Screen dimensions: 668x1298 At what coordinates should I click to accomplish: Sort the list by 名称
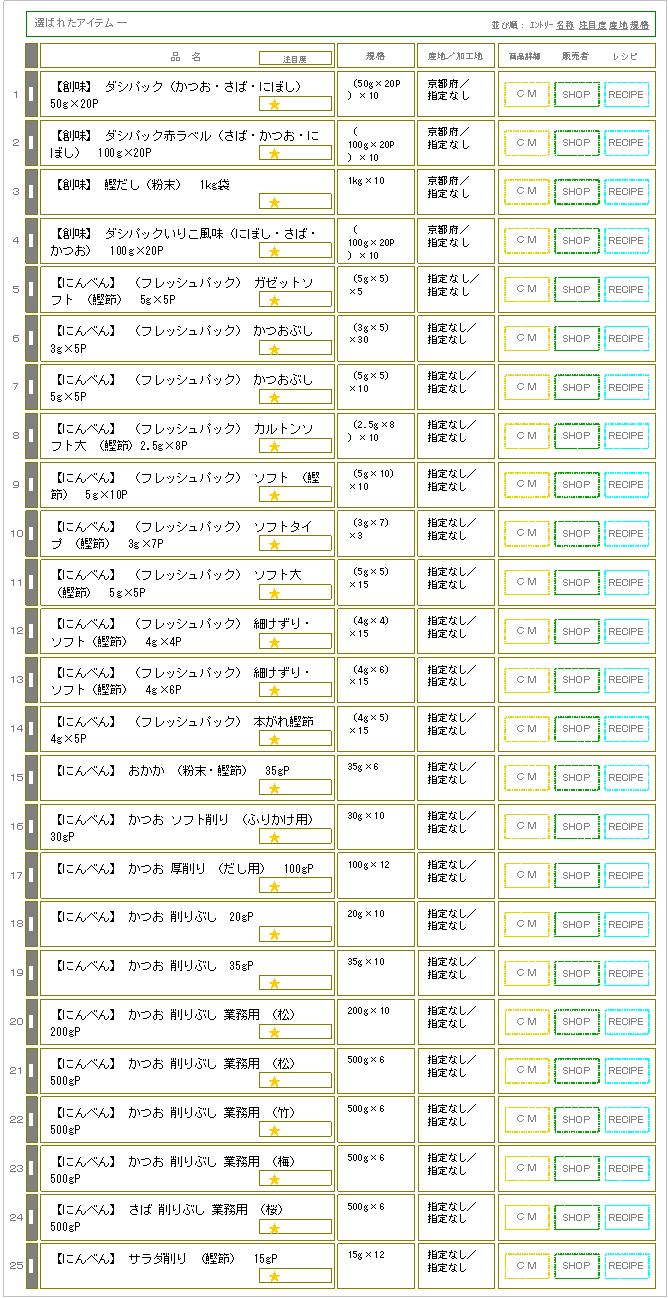pos(565,24)
